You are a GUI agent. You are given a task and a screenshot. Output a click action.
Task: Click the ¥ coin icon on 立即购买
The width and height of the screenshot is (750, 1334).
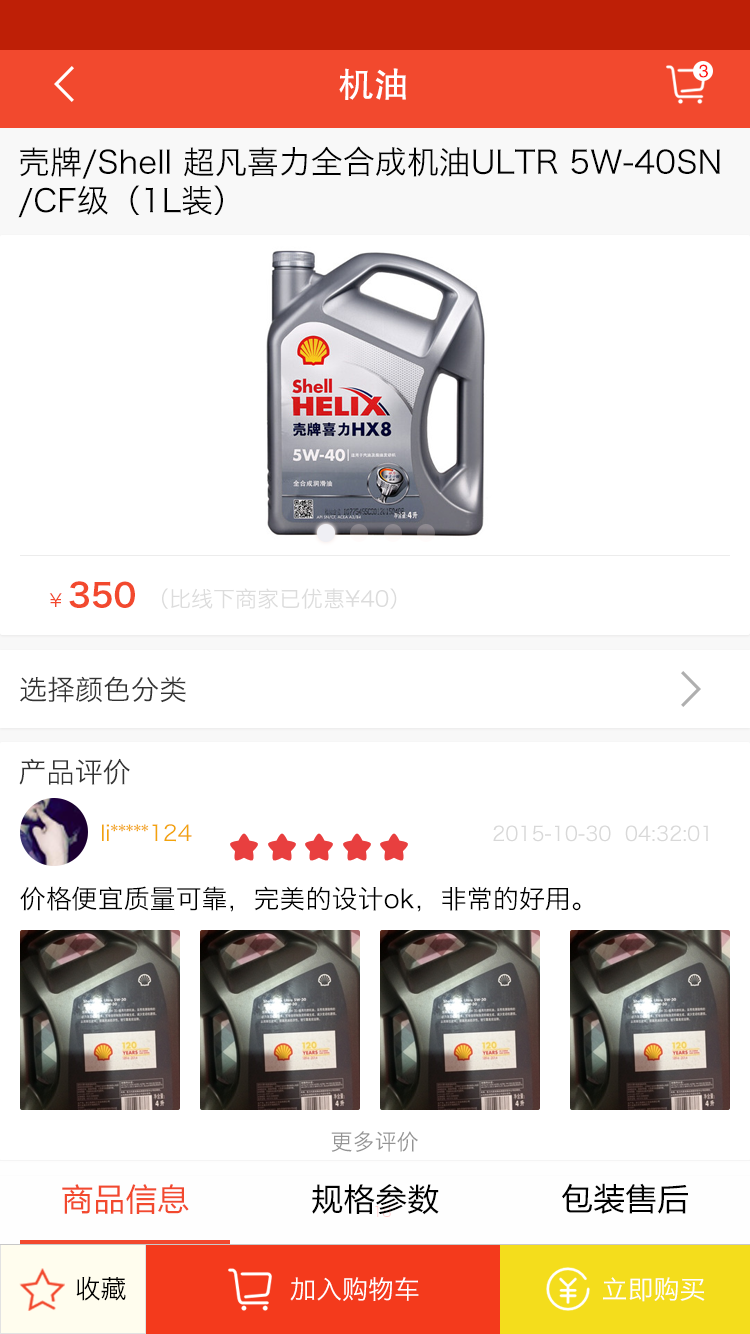point(567,1289)
